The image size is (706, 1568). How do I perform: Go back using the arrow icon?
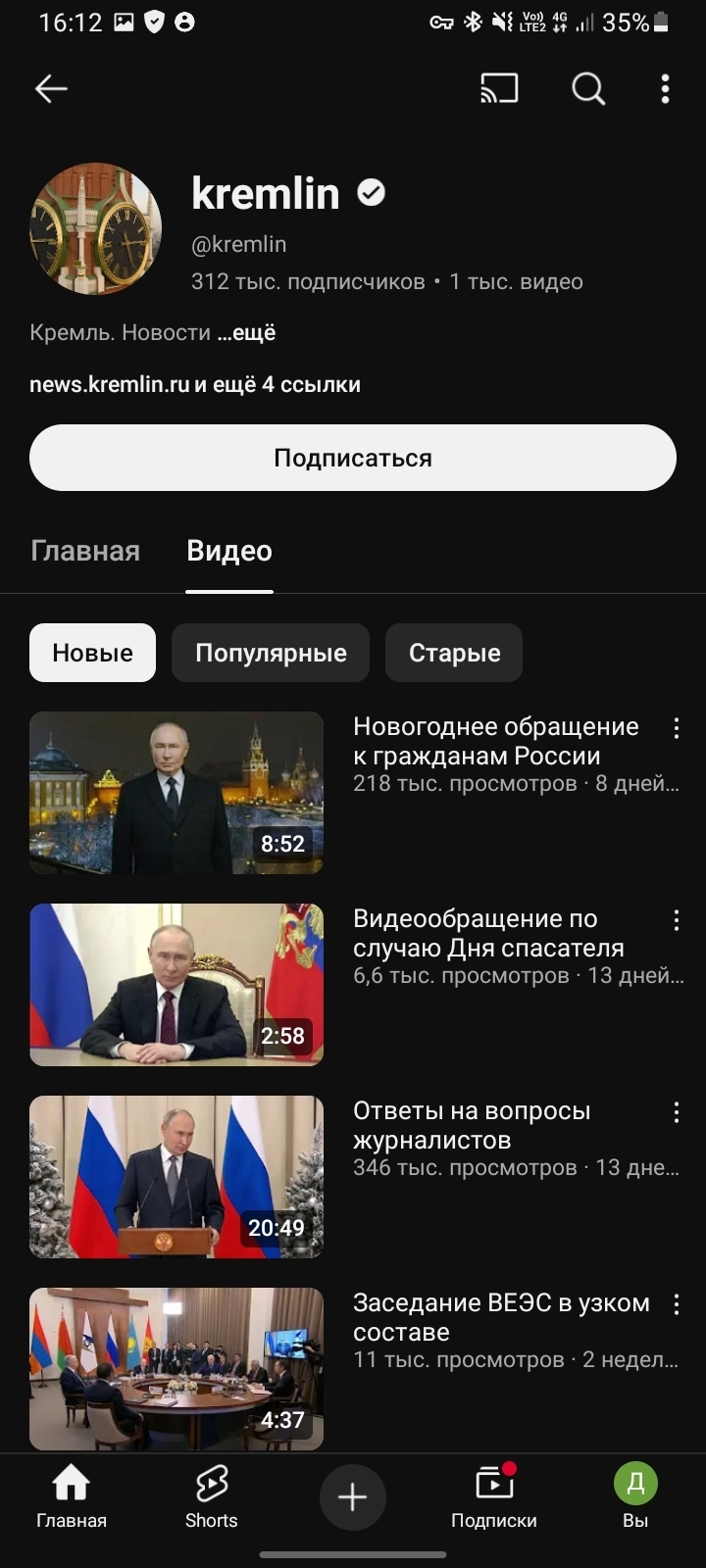51,89
